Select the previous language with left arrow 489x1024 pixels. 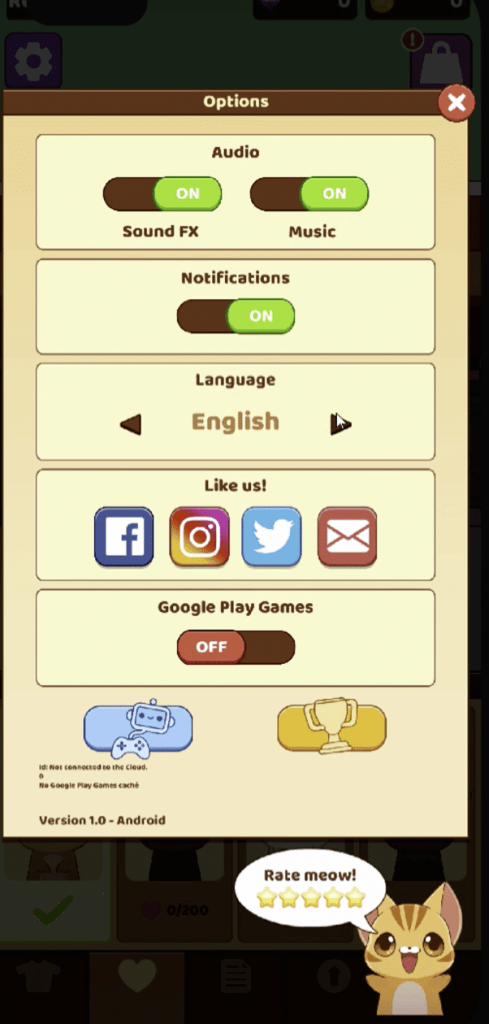pyautogui.click(x=131, y=425)
